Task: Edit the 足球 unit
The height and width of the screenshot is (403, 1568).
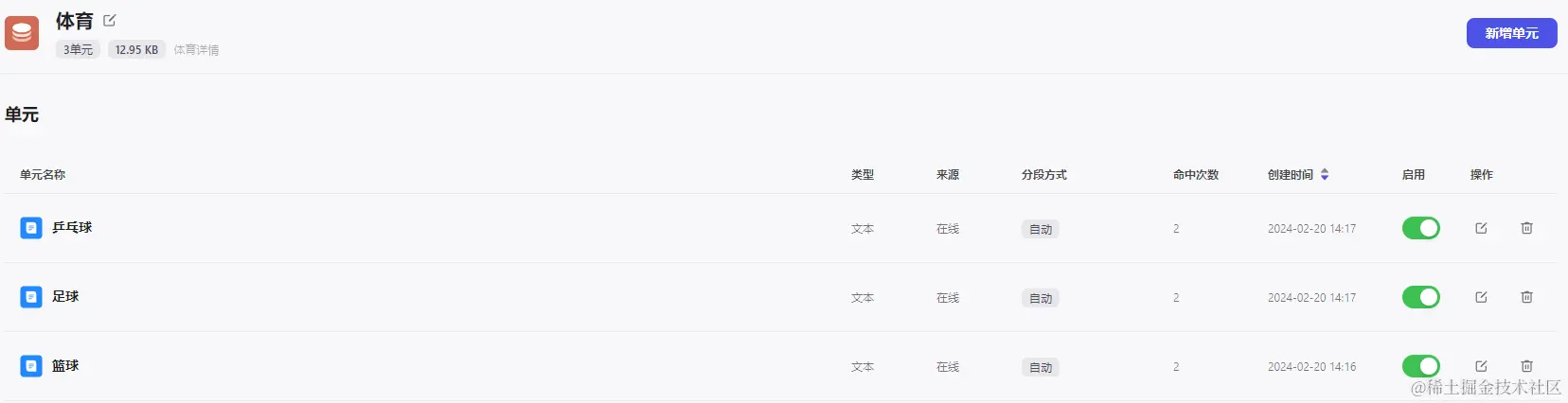Action: pyautogui.click(x=1481, y=297)
